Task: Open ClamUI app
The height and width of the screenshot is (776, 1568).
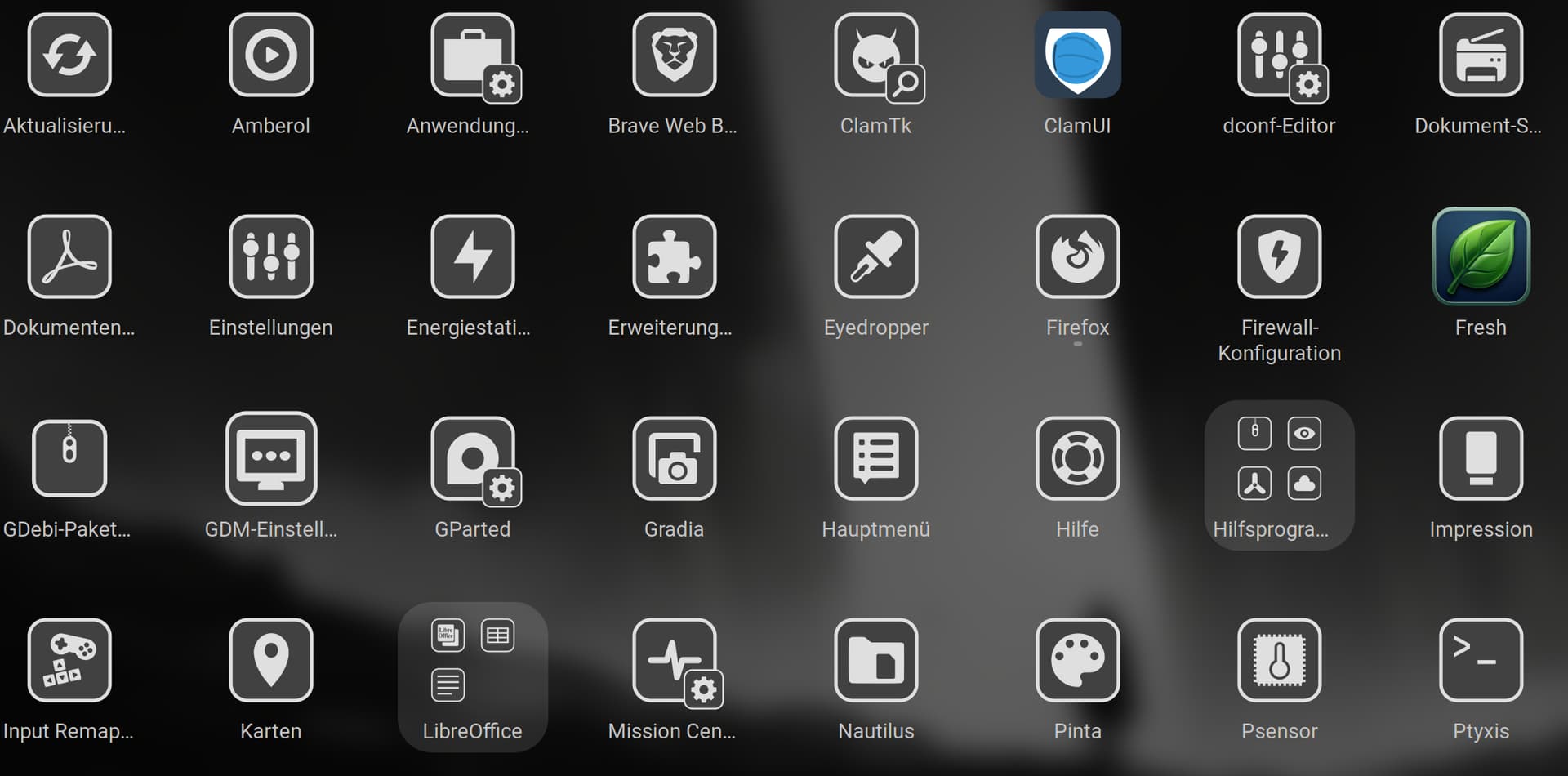Action: (x=1077, y=56)
